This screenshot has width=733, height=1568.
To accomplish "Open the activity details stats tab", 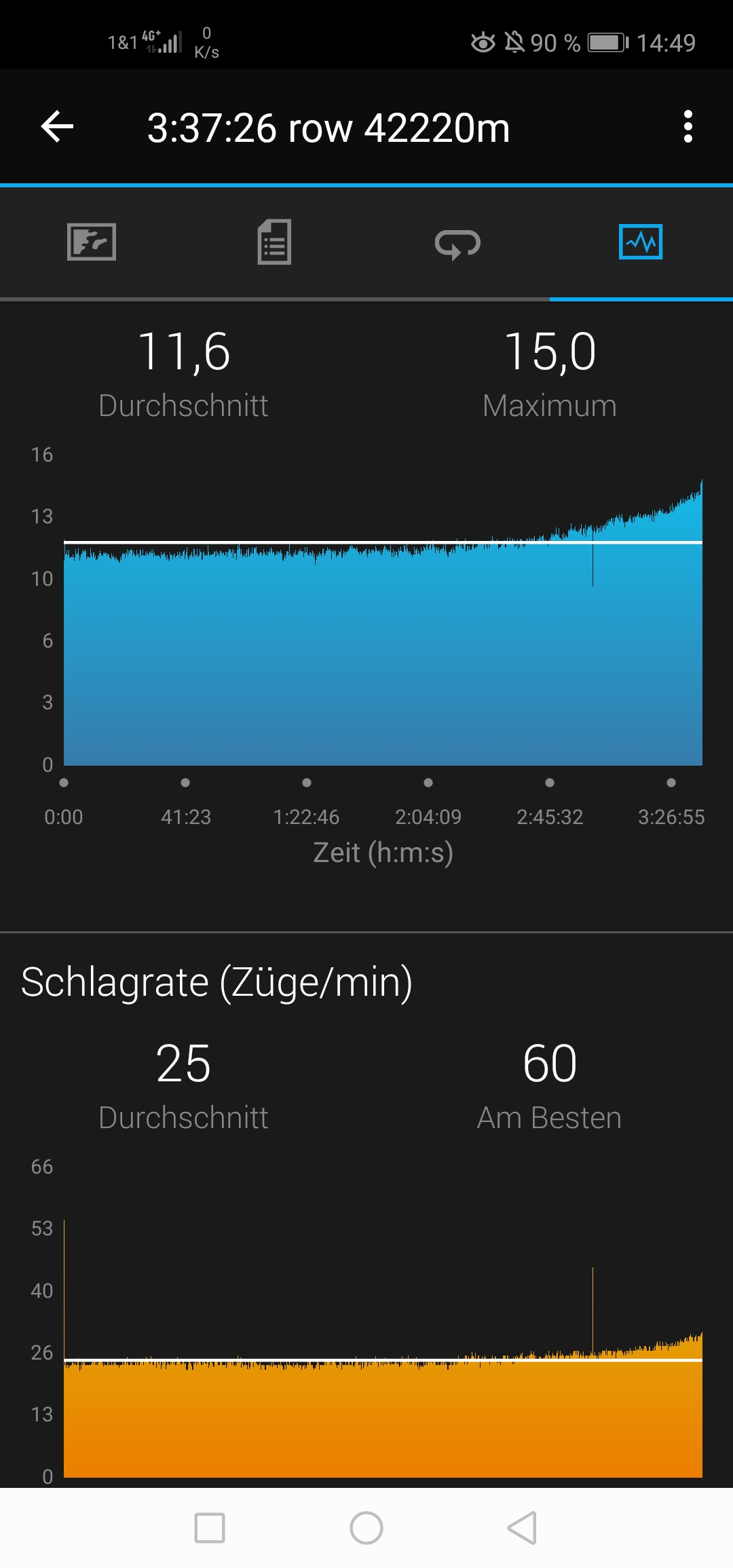I will [274, 242].
